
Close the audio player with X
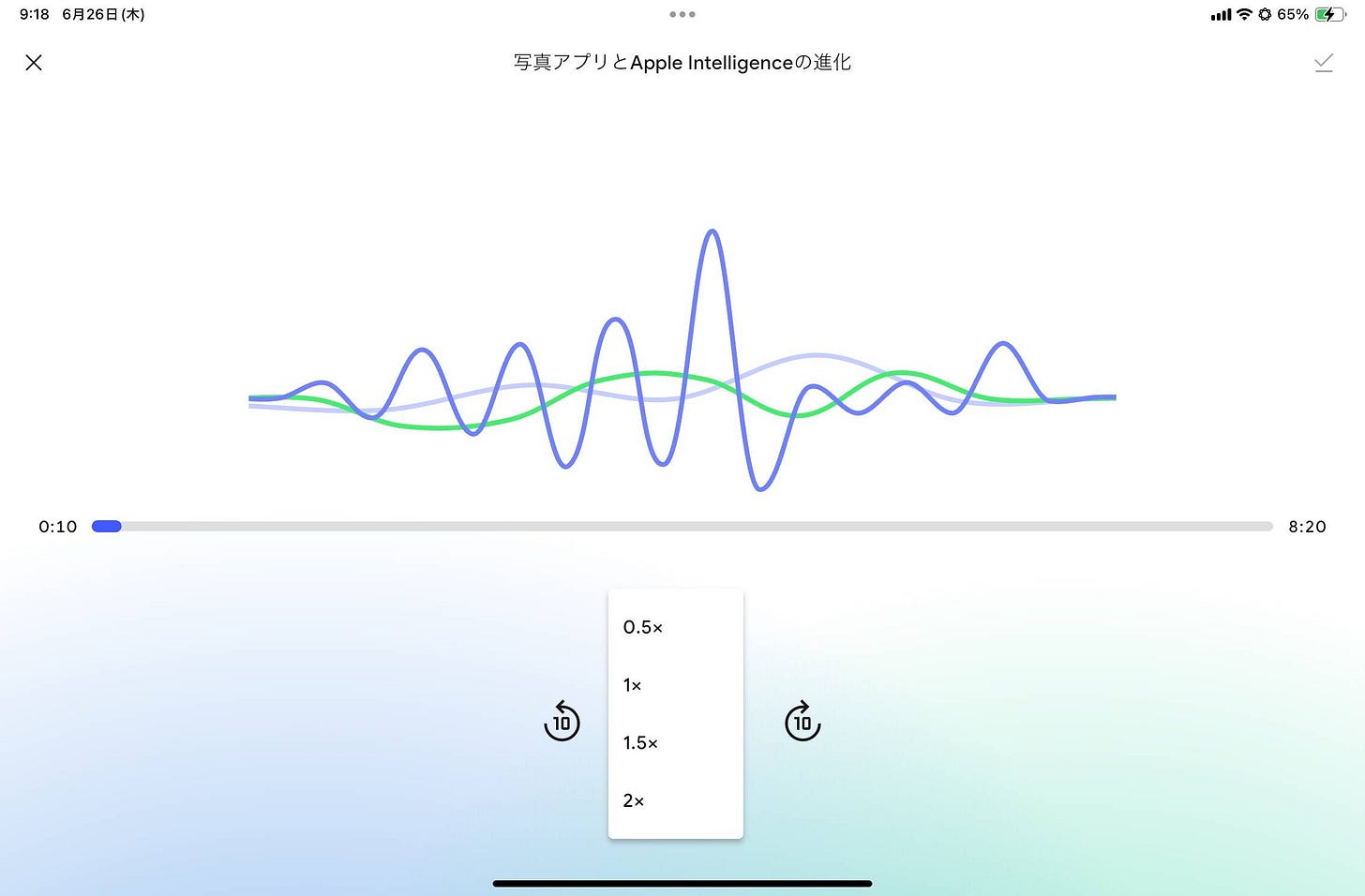coord(34,63)
